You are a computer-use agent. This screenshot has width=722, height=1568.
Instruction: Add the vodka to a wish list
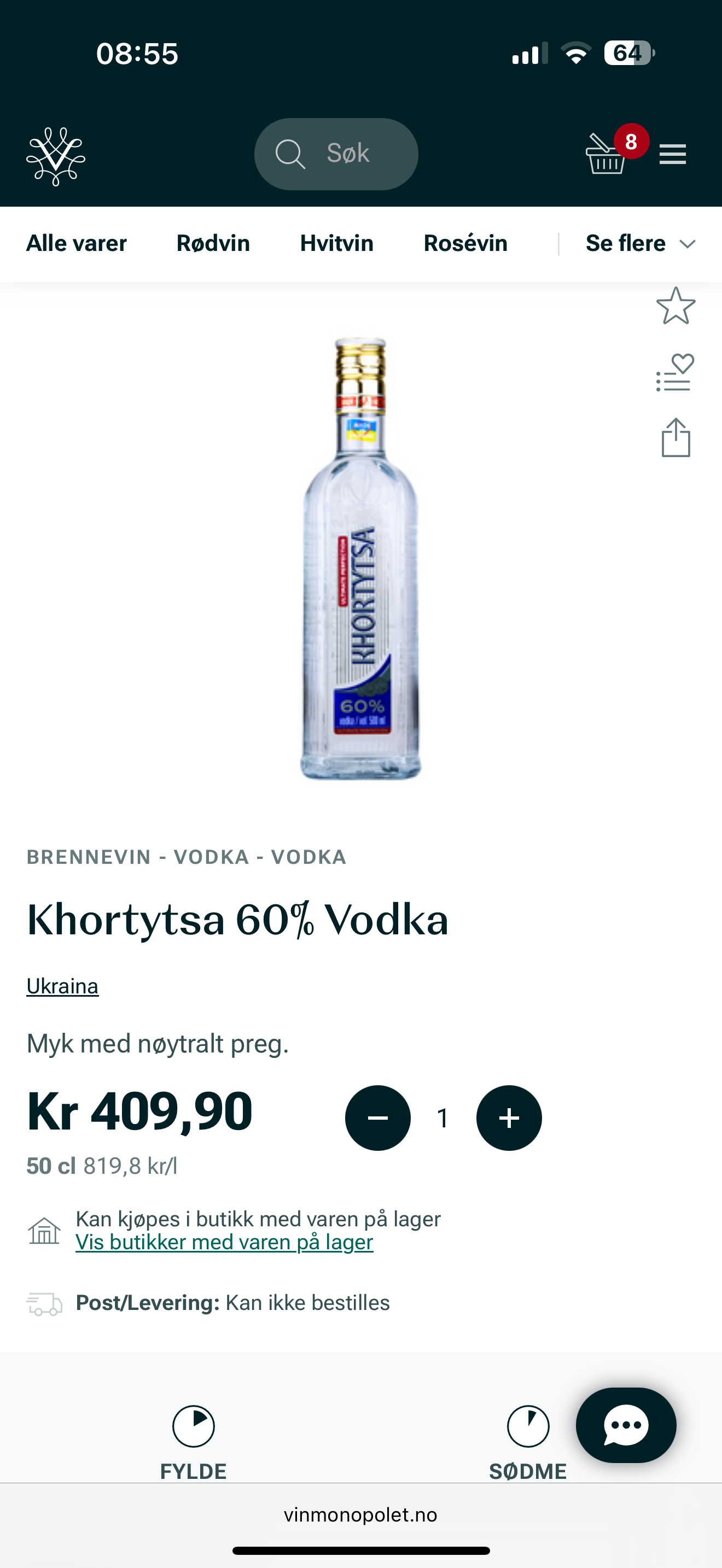[x=675, y=372]
